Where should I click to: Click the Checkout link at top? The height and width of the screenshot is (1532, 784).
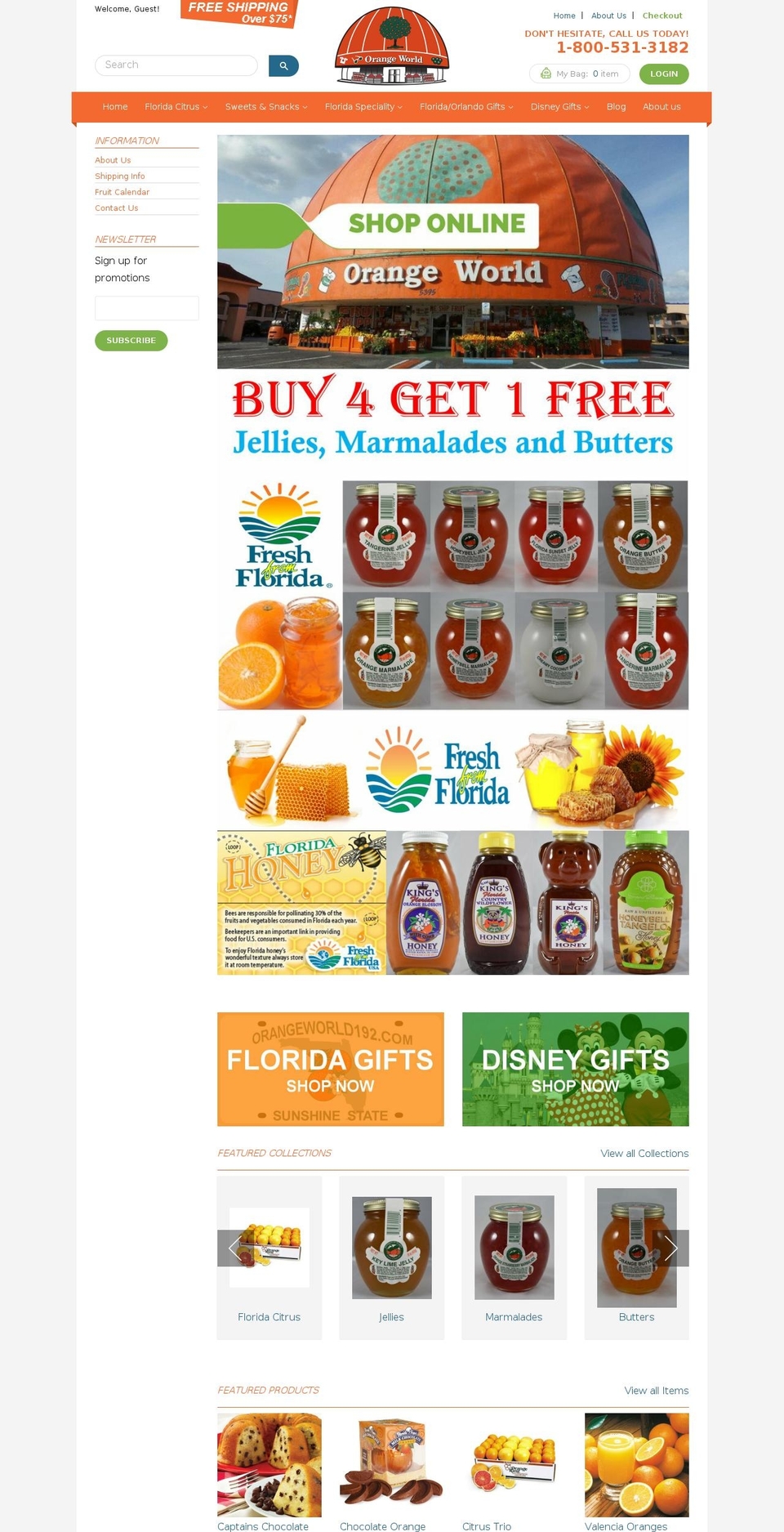(662, 16)
